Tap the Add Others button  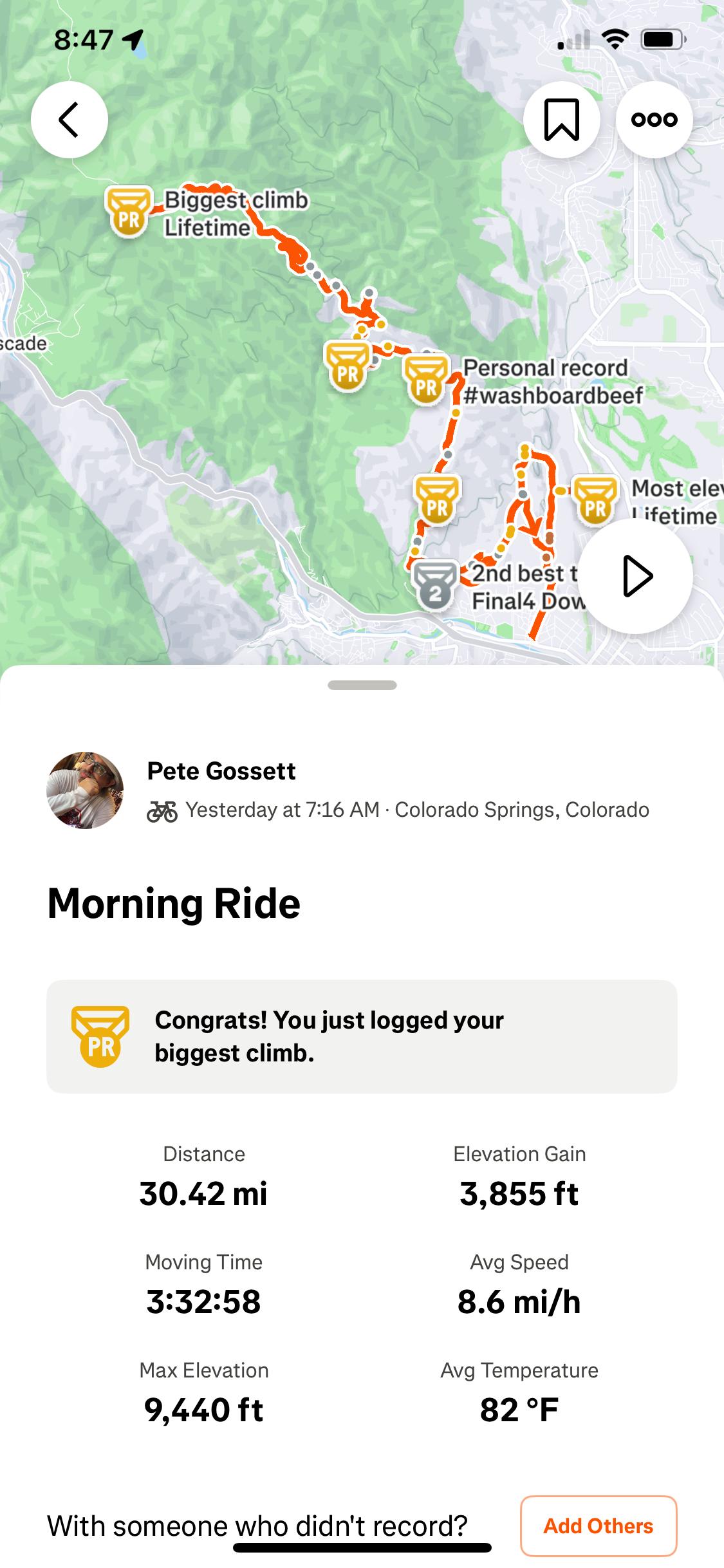click(x=598, y=1526)
